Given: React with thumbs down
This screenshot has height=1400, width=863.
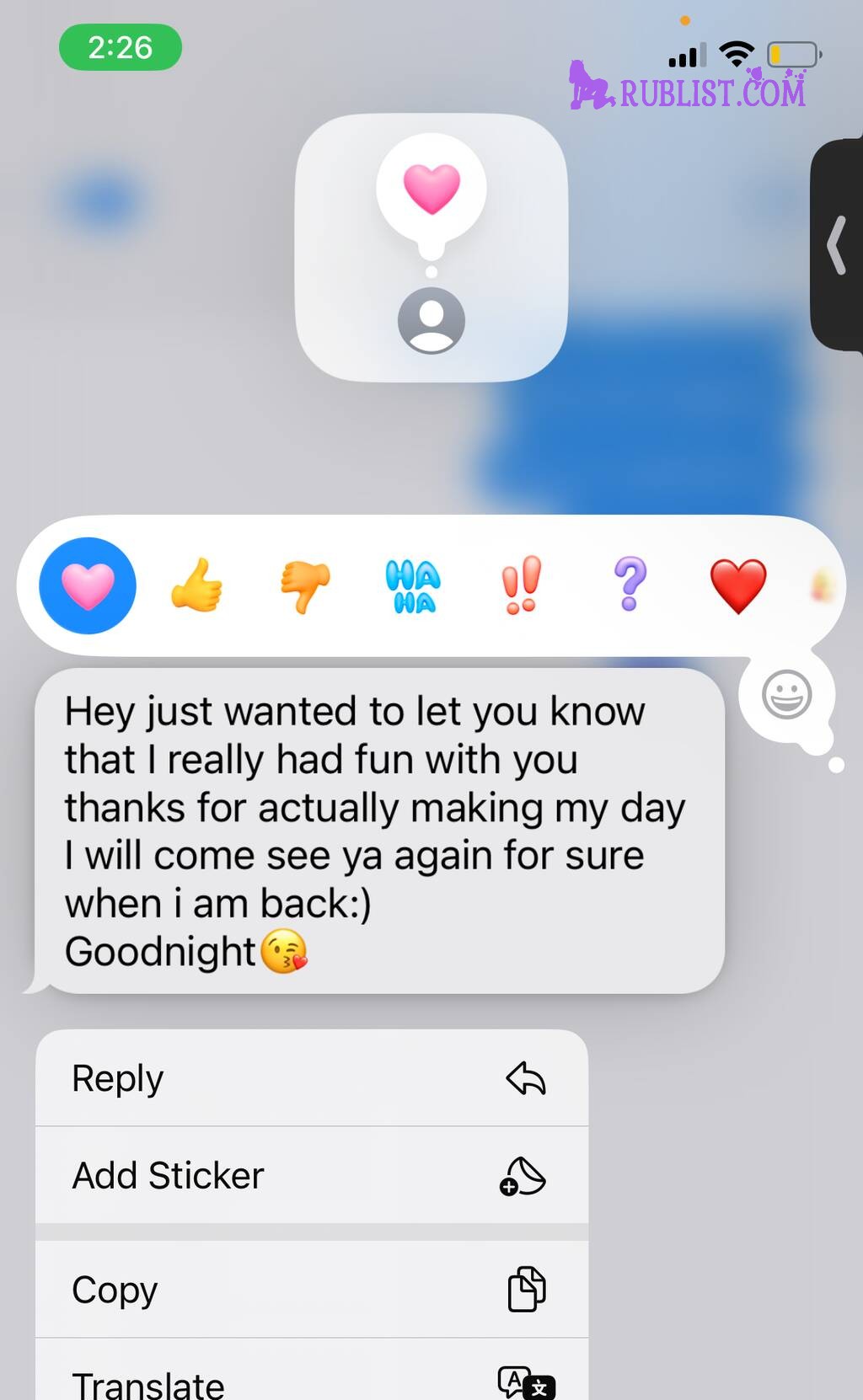Looking at the screenshot, I should click(305, 585).
